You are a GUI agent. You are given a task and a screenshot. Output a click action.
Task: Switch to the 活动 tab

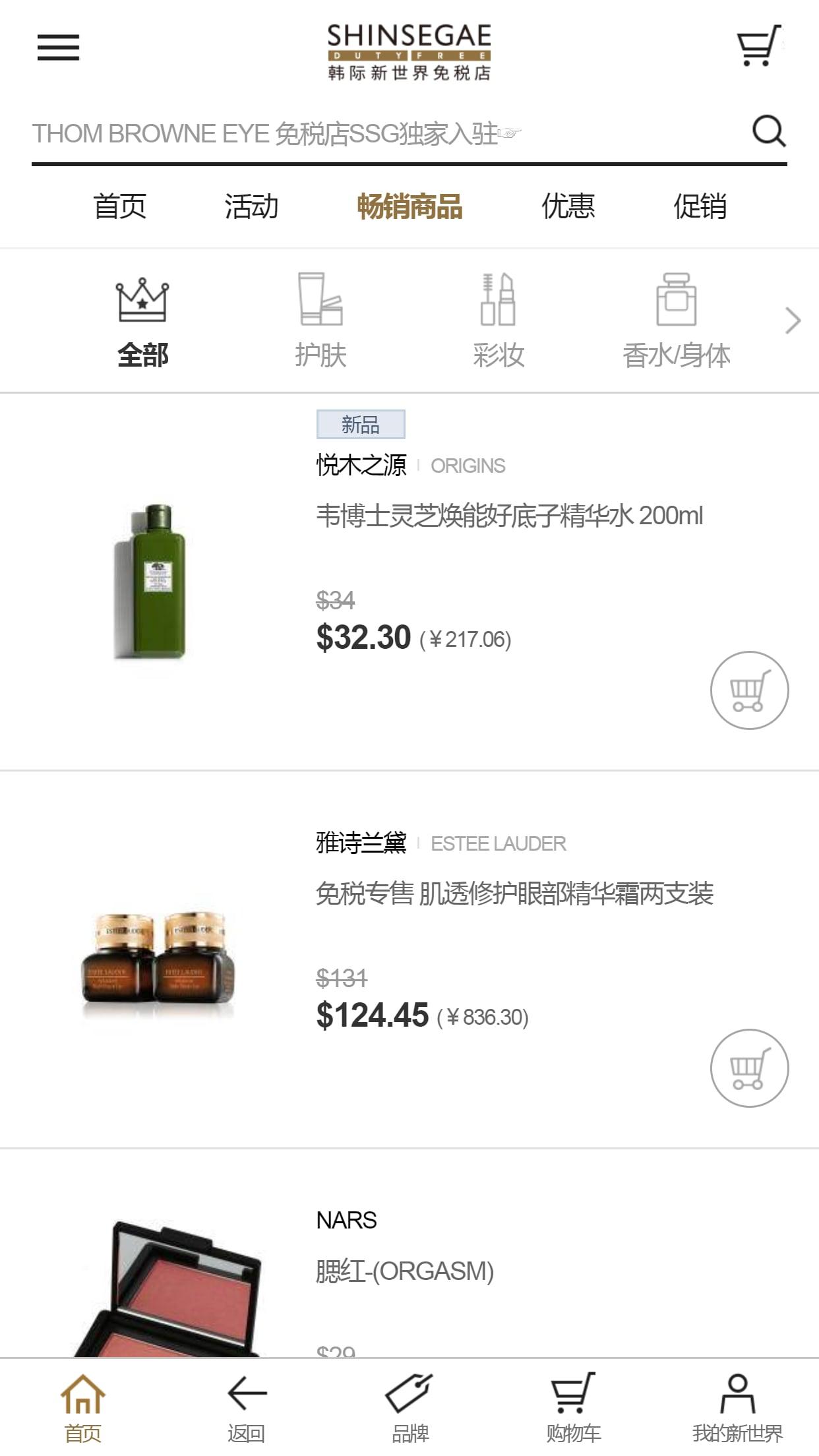251,206
